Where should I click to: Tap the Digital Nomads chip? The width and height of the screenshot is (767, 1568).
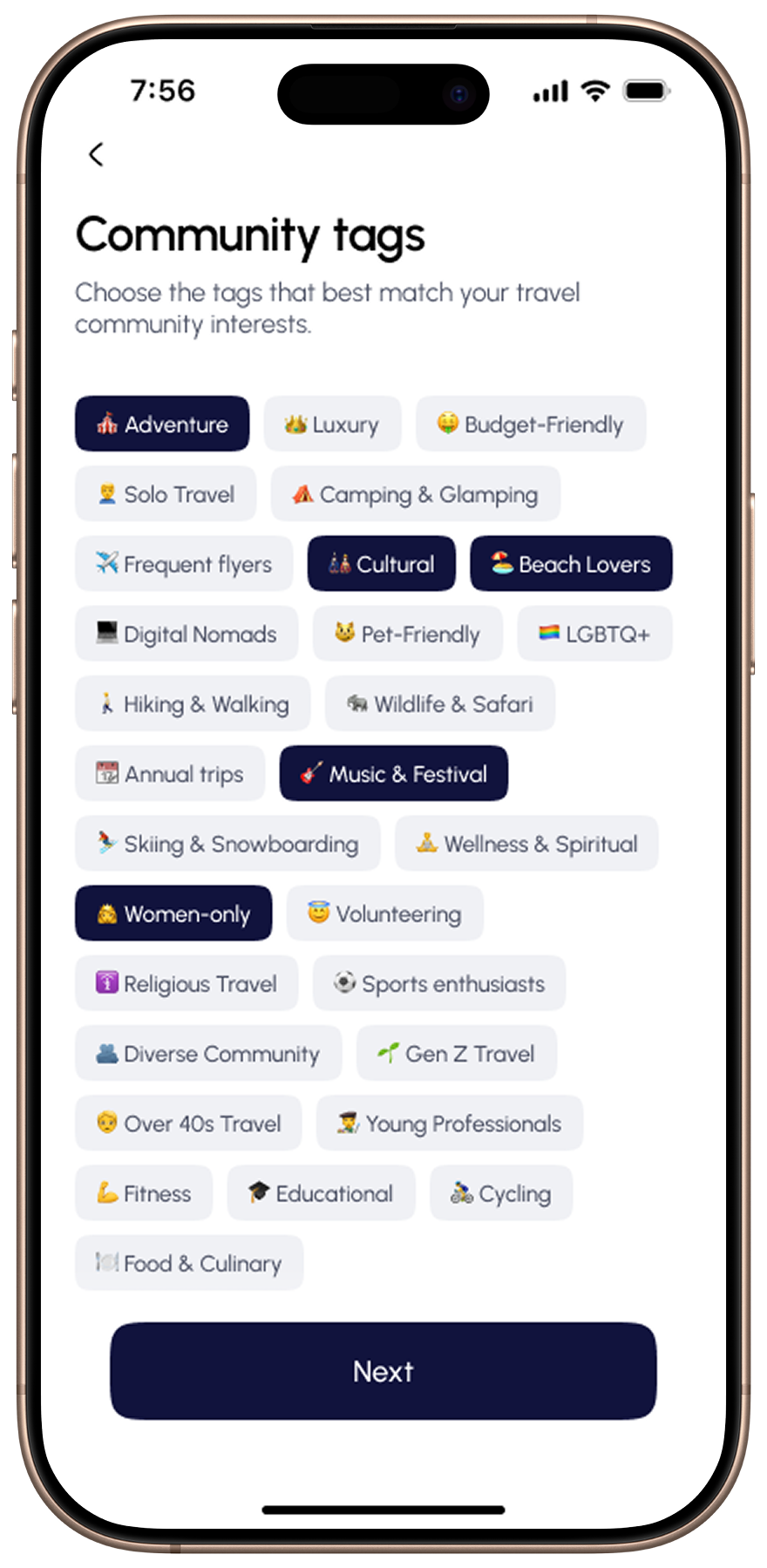click(187, 634)
